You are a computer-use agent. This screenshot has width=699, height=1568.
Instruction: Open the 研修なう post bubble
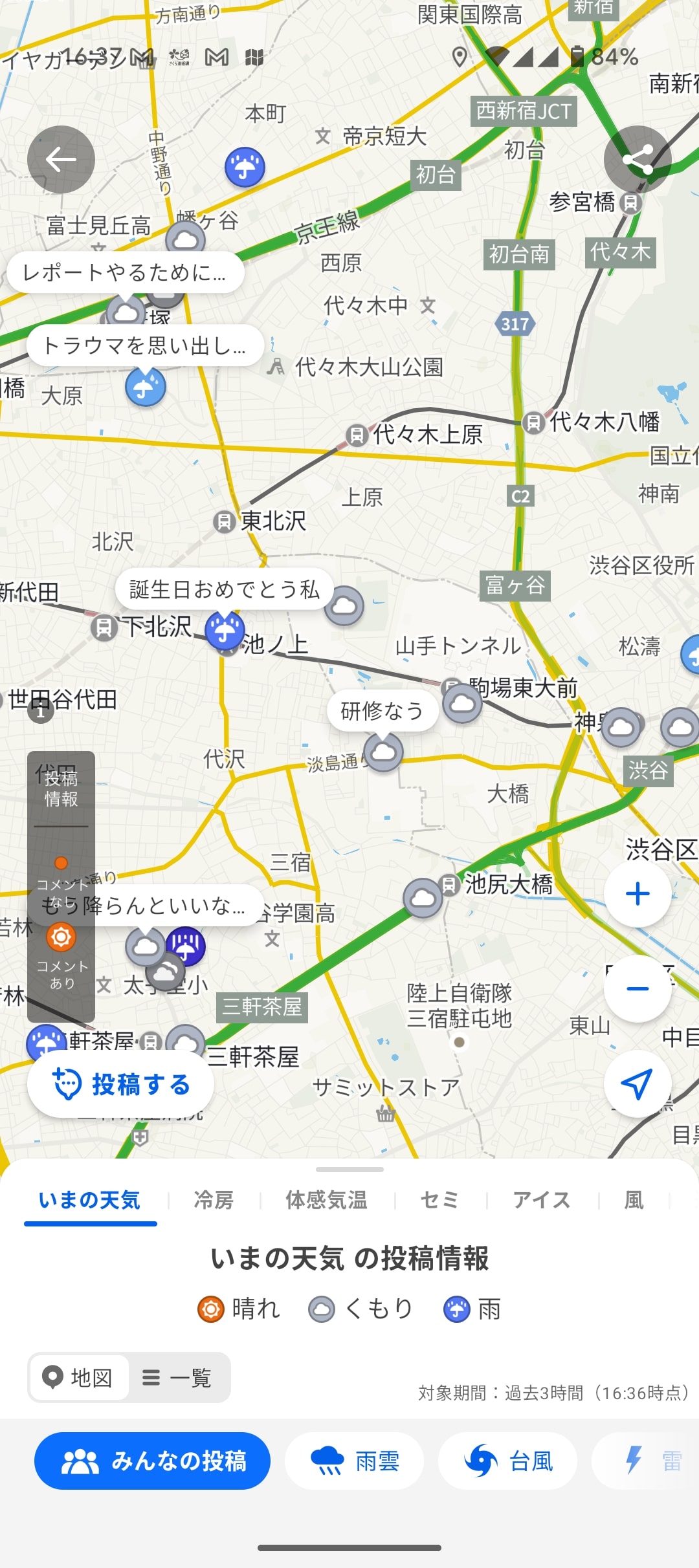(x=382, y=711)
